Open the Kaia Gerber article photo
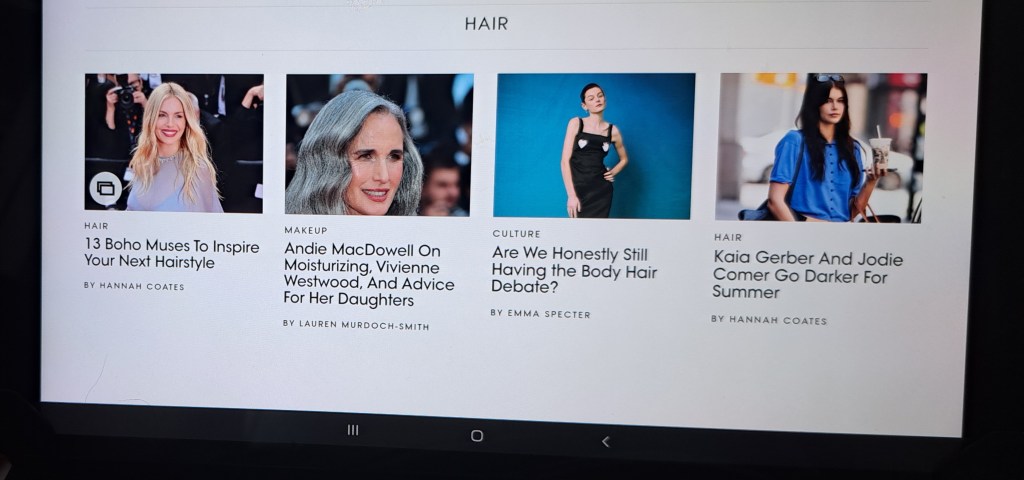 tap(820, 148)
